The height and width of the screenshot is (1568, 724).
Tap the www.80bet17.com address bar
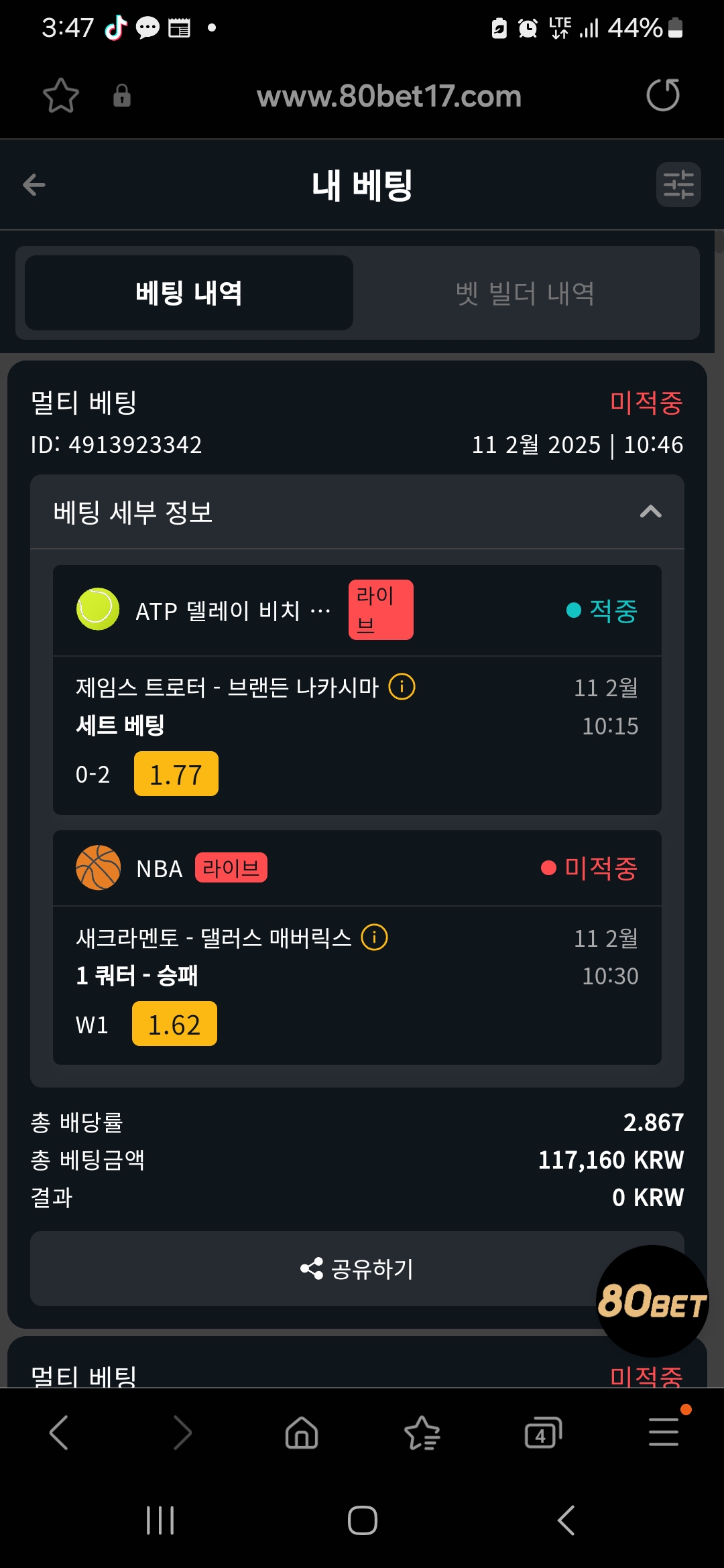pyautogui.click(x=389, y=96)
